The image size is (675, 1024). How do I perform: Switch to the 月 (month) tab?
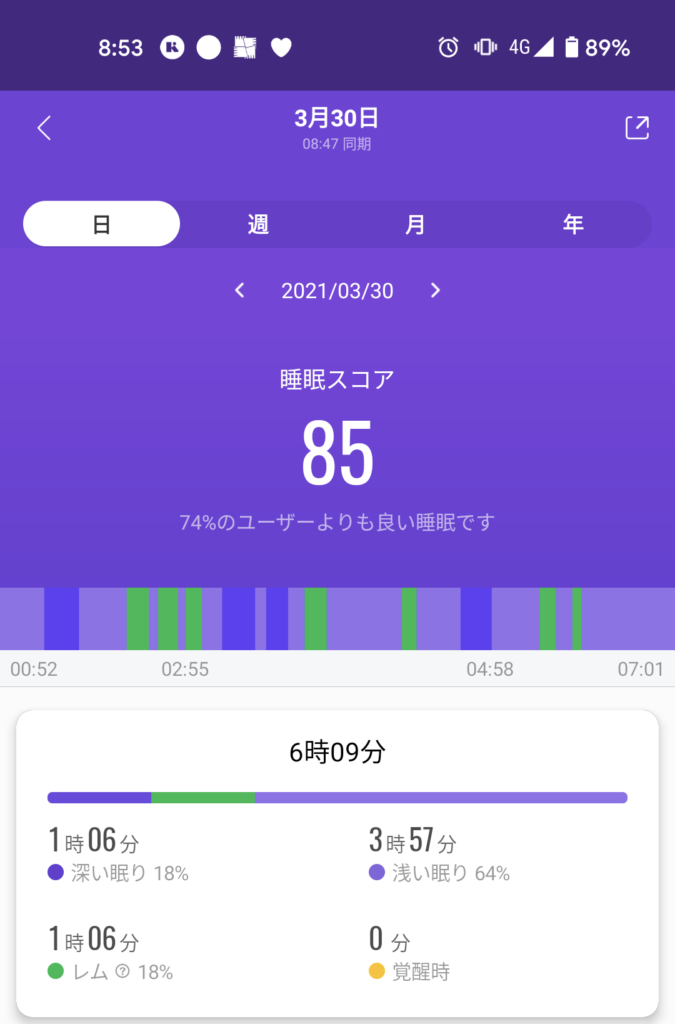415,224
